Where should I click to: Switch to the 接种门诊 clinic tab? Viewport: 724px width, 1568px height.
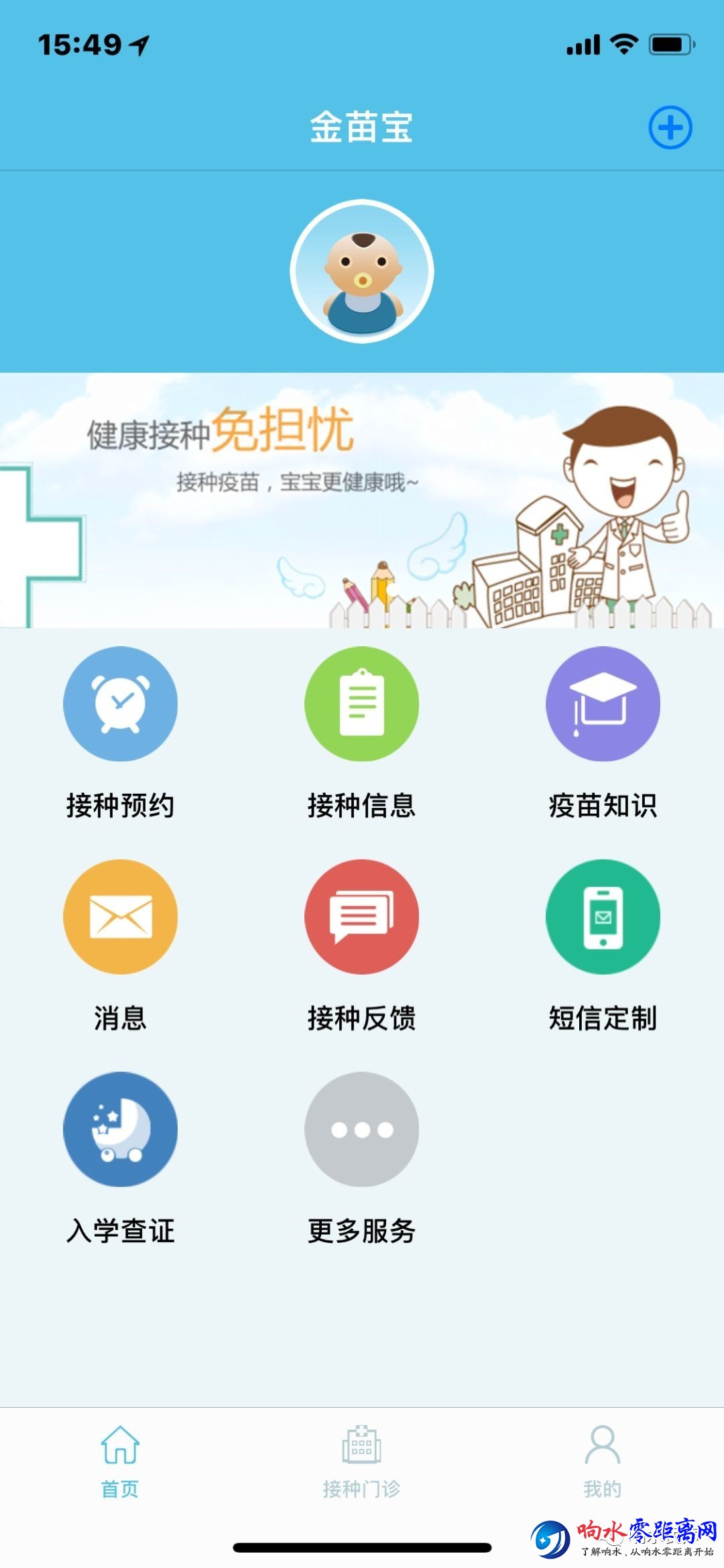coord(362,1461)
